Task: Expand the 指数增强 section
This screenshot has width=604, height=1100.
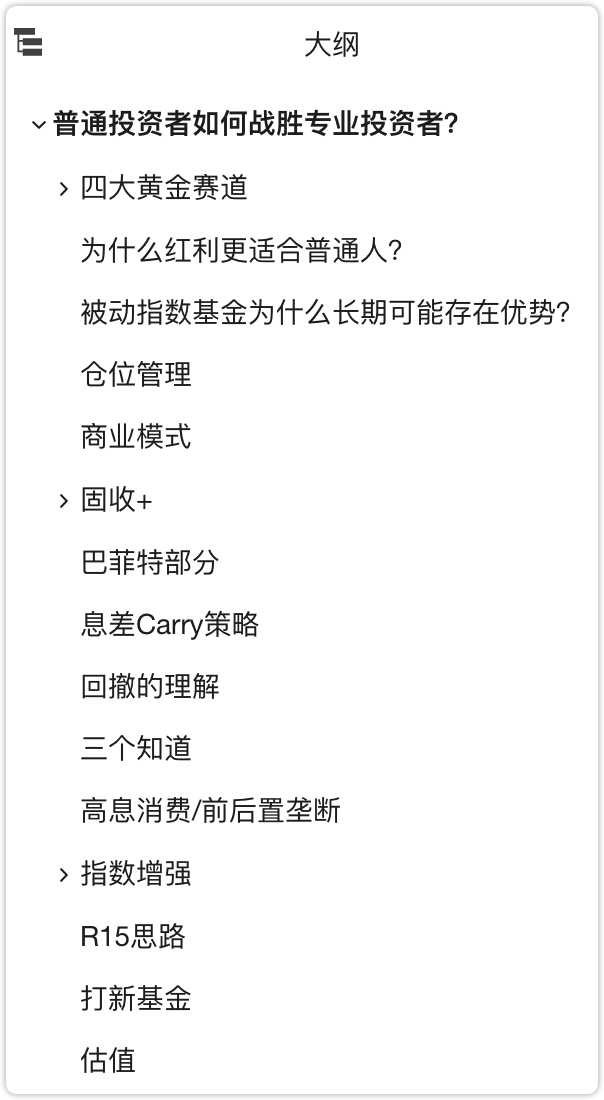Action: point(64,875)
